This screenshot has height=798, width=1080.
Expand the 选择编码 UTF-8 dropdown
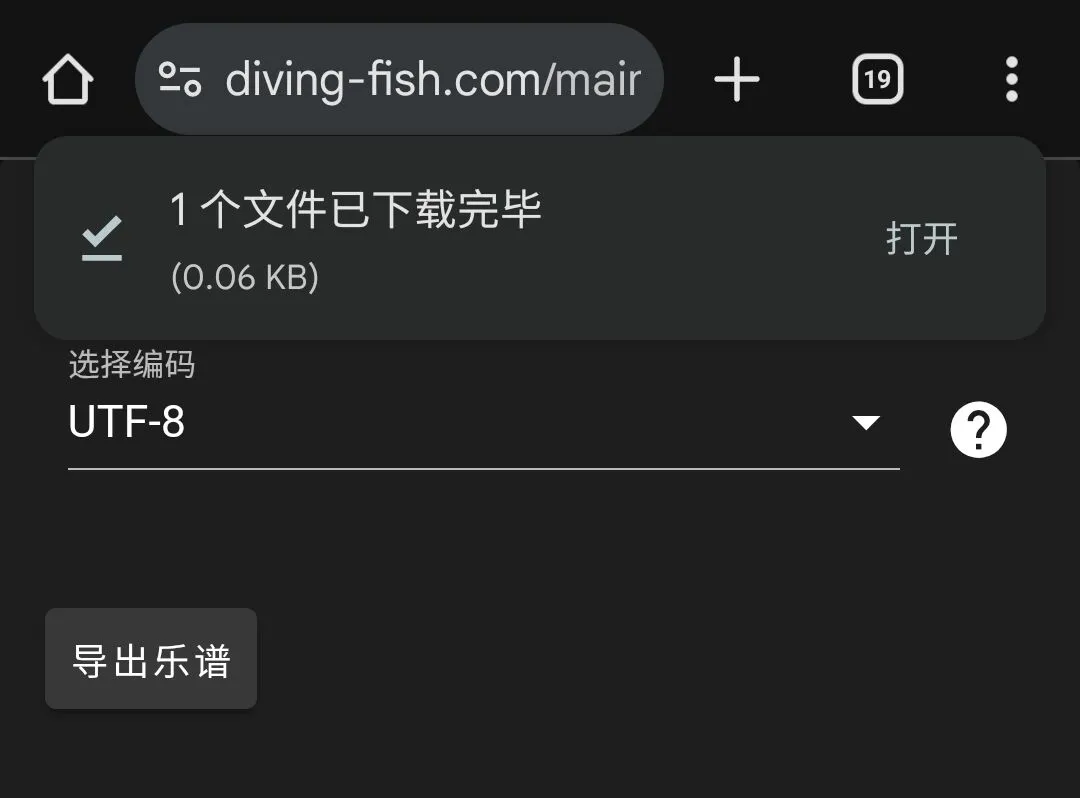pyautogui.click(x=484, y=423)
